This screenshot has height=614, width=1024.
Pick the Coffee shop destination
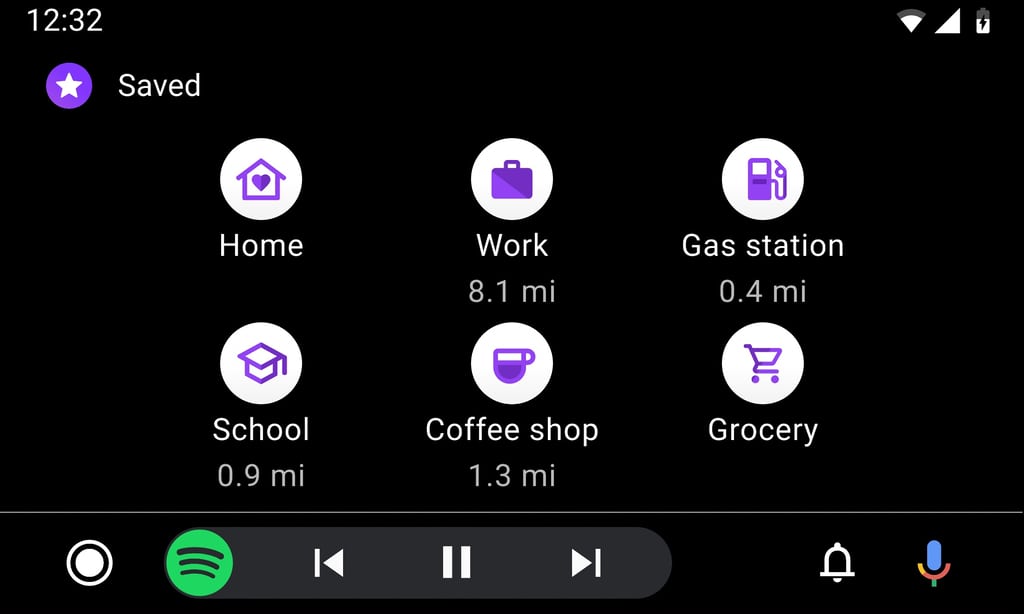(x=512, y=364)
